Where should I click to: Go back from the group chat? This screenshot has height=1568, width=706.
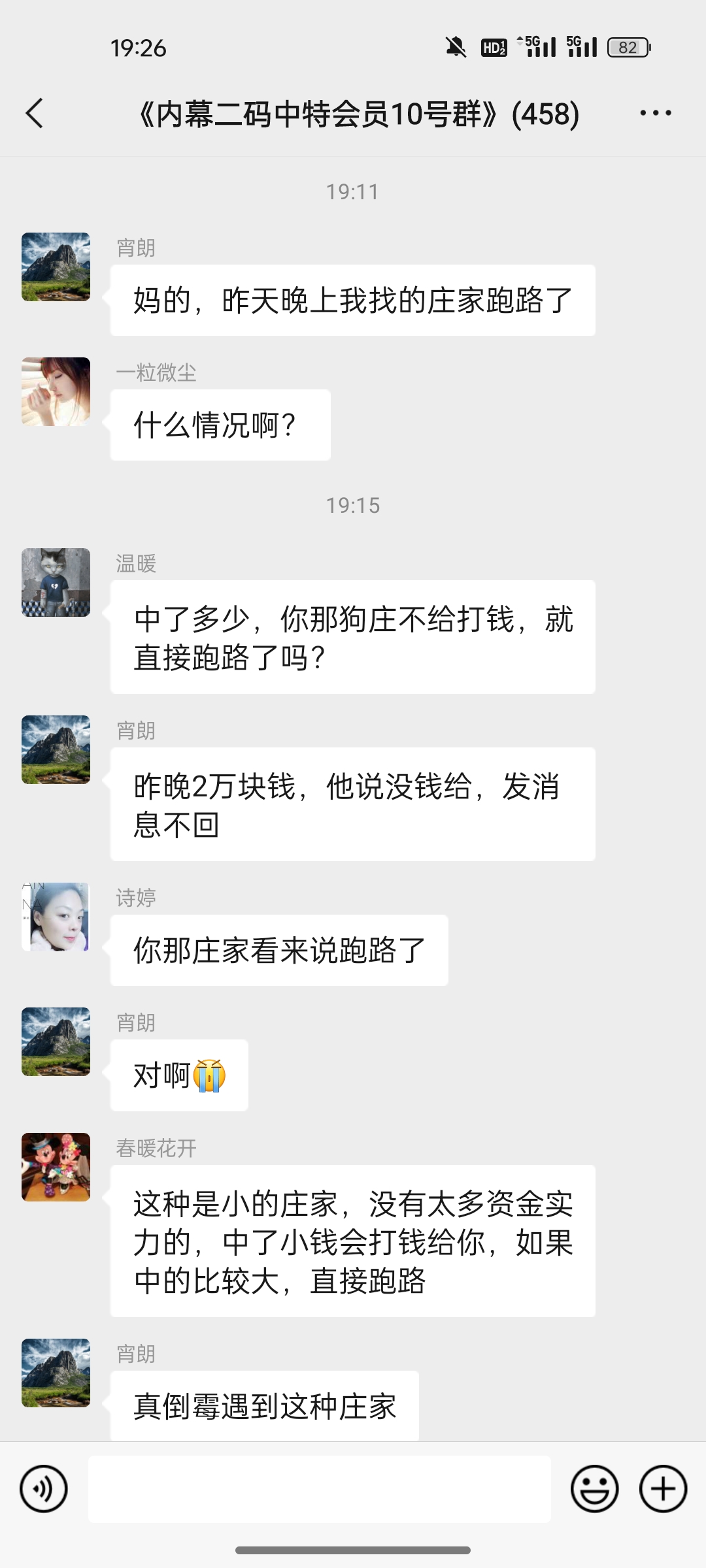point(35,113)
